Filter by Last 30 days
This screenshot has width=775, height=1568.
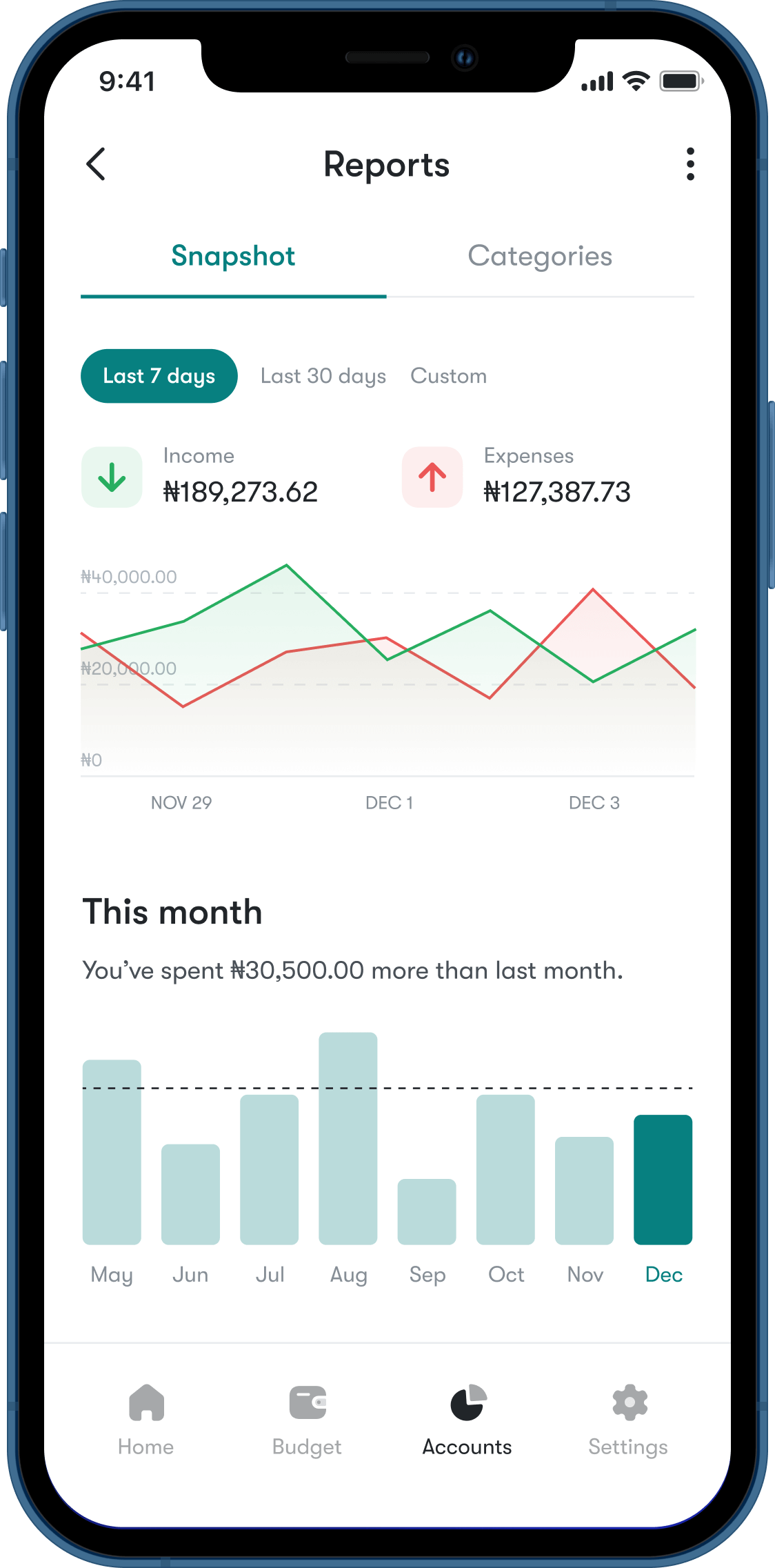tap(323, 376)
